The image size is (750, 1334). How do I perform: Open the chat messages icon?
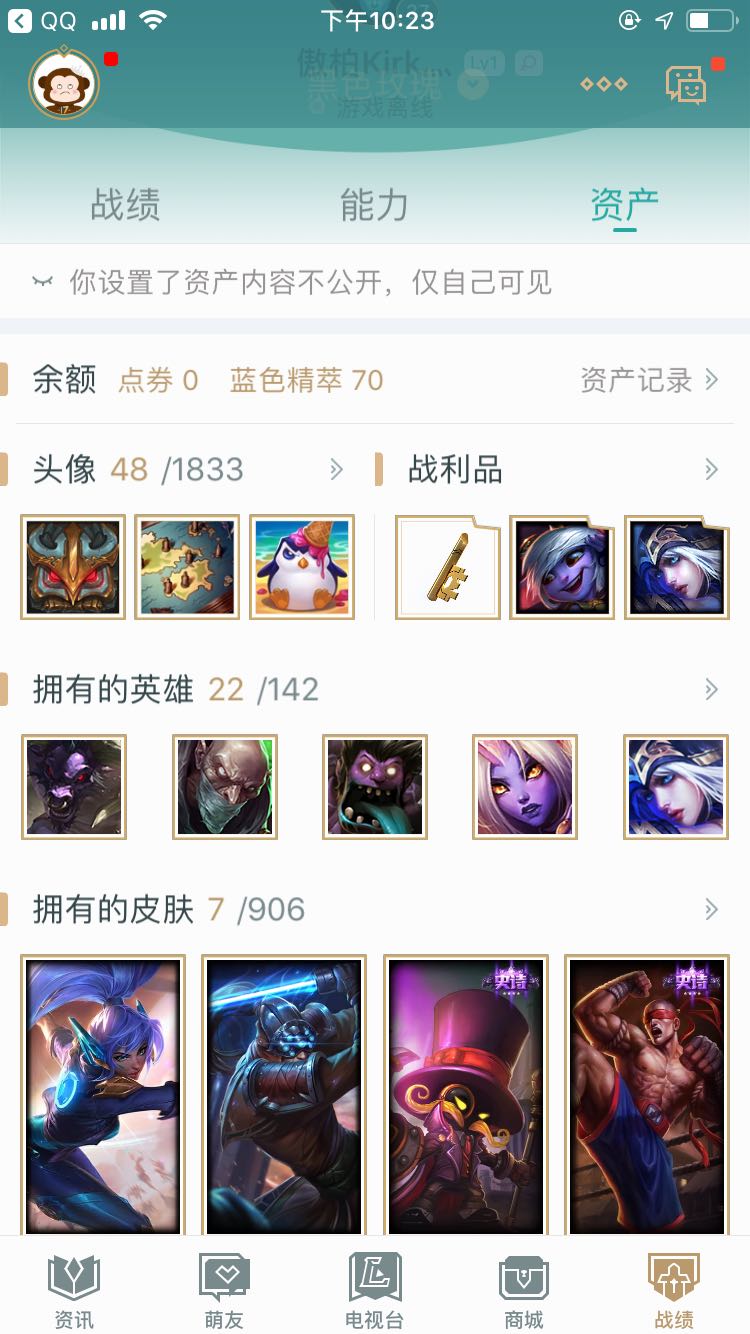[687, 85]
